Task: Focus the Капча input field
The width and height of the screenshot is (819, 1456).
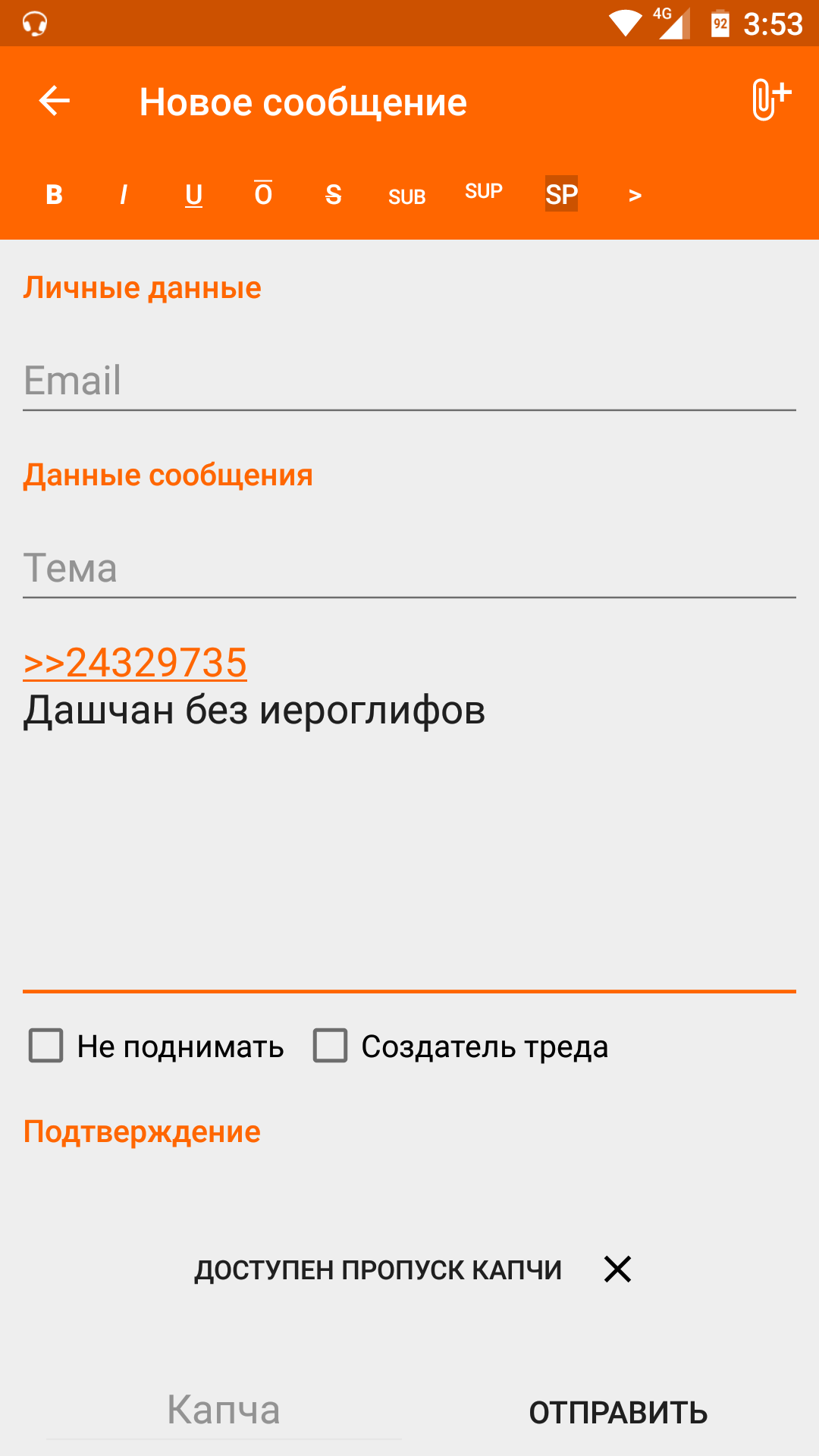Action: 224,1410
